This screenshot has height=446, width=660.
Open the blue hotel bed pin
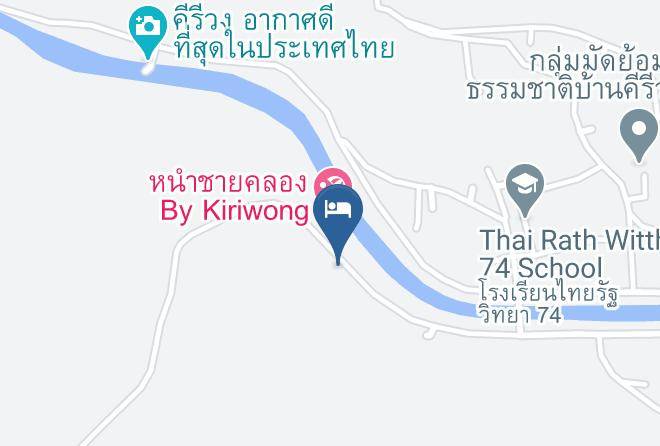pos(338,215)
